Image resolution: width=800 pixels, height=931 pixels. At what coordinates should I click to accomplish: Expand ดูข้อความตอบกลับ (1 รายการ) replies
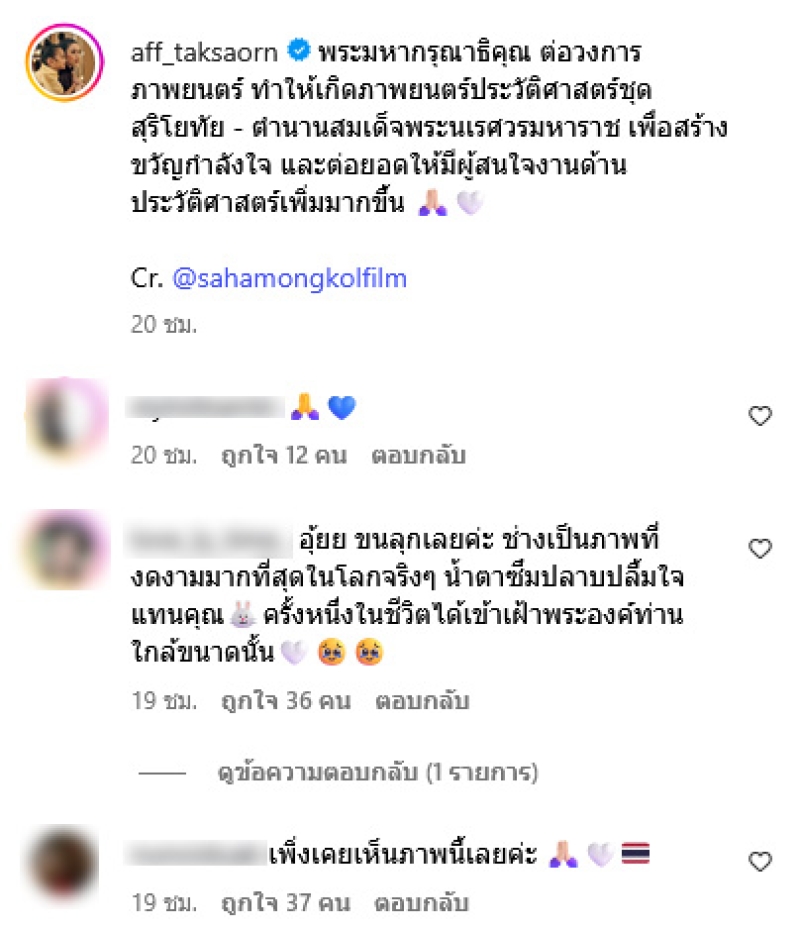pos(378,772)
